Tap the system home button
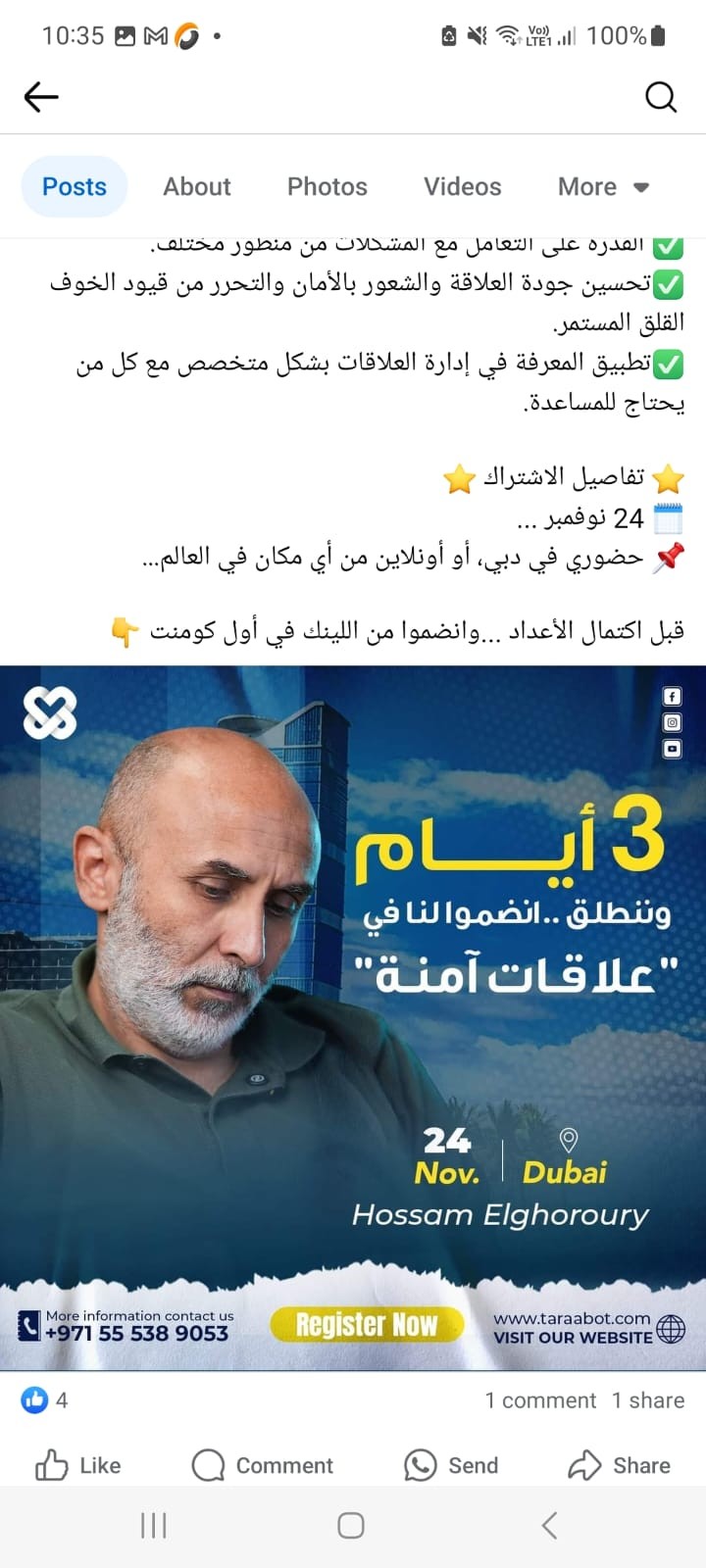This screenshot has height=1568, width=706. (x=351, y=1525)
